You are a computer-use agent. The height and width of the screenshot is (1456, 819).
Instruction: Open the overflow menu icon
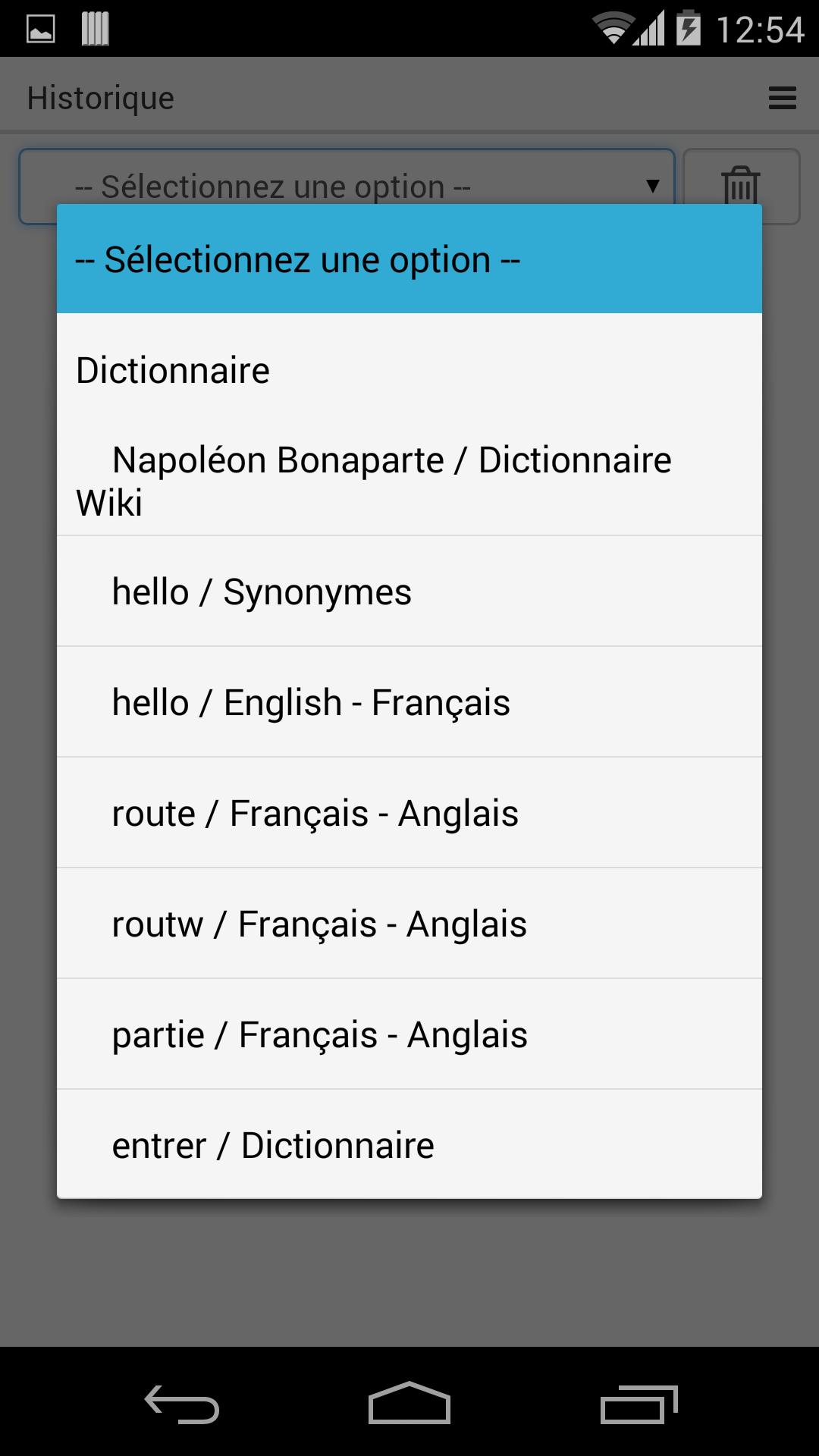point(781,97)
